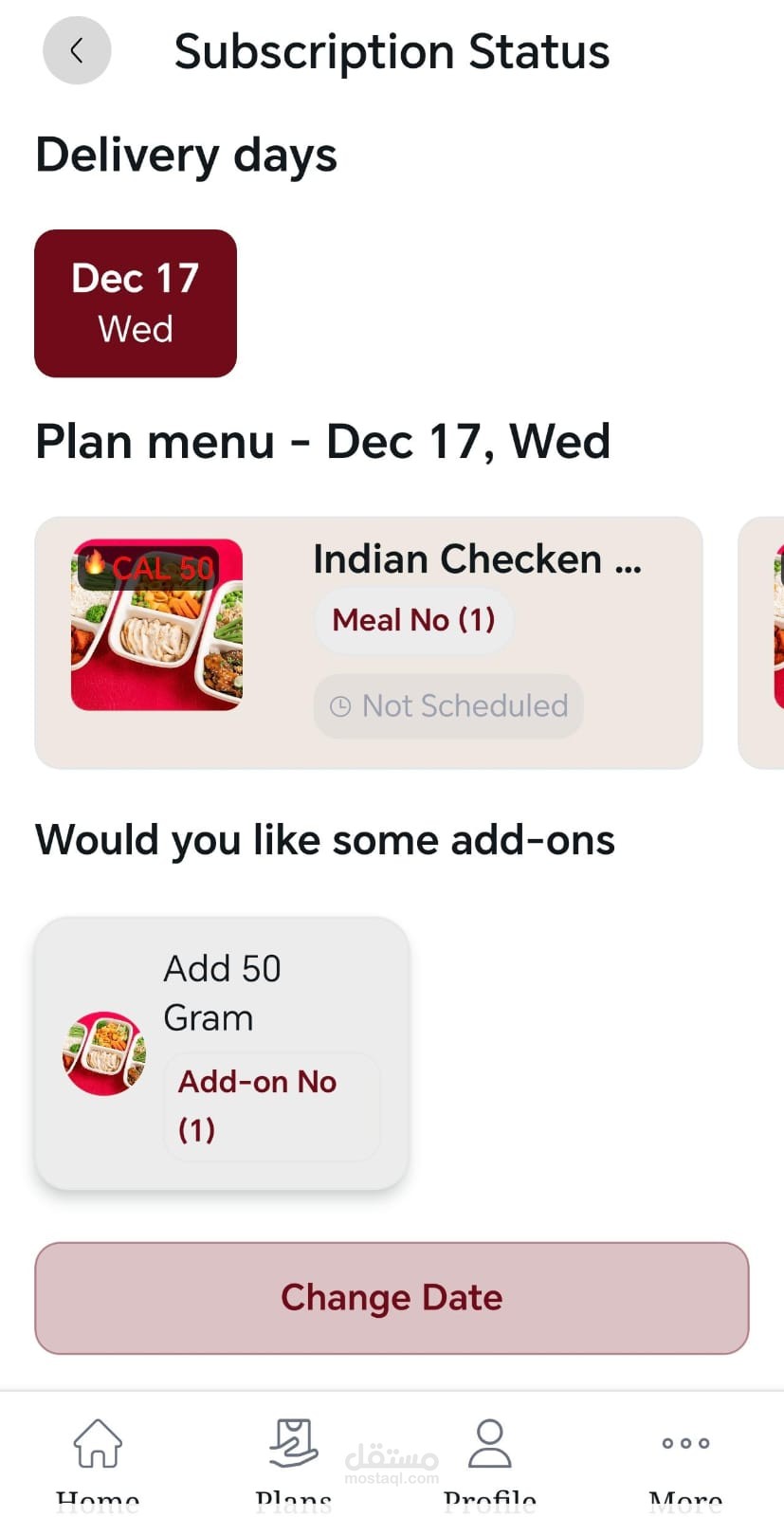Switch to the Plans tab
This screenshot has width=784, height=1517.
(293, 1460)
